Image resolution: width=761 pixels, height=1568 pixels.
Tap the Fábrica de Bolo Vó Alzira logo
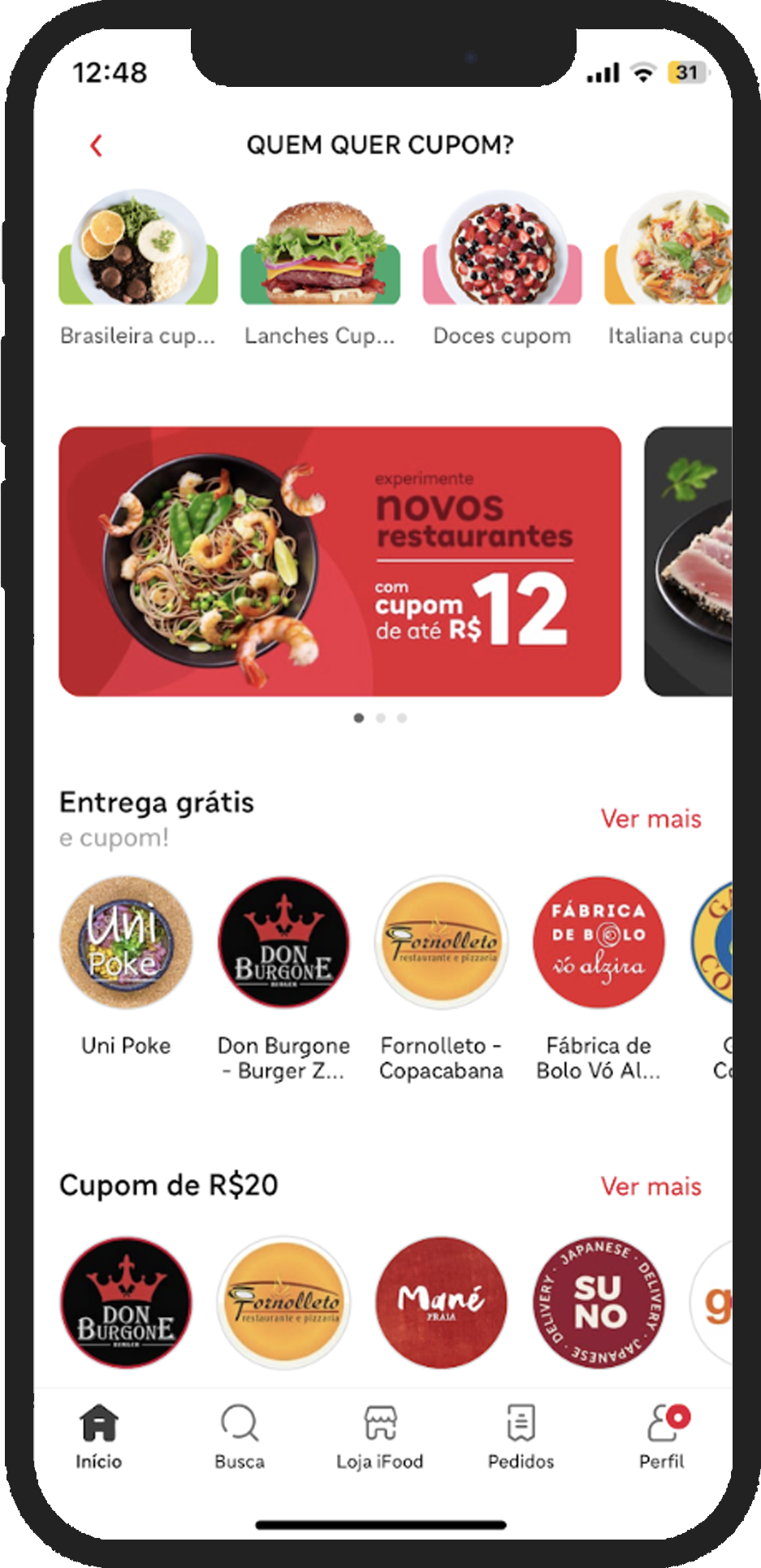point(599,945)
